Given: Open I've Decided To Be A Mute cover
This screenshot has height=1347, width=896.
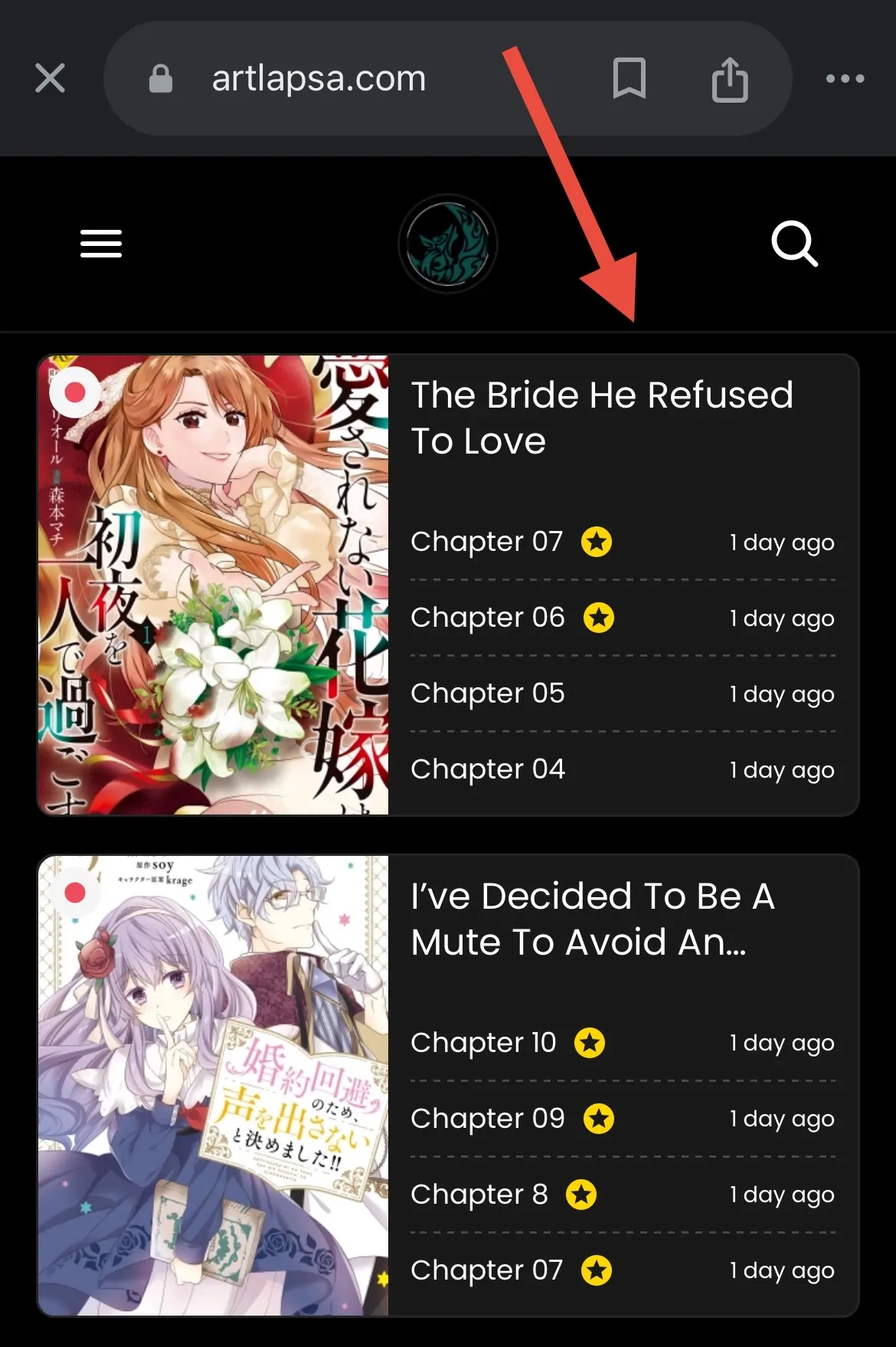Looking at the screenshot, I should 214,1085.
